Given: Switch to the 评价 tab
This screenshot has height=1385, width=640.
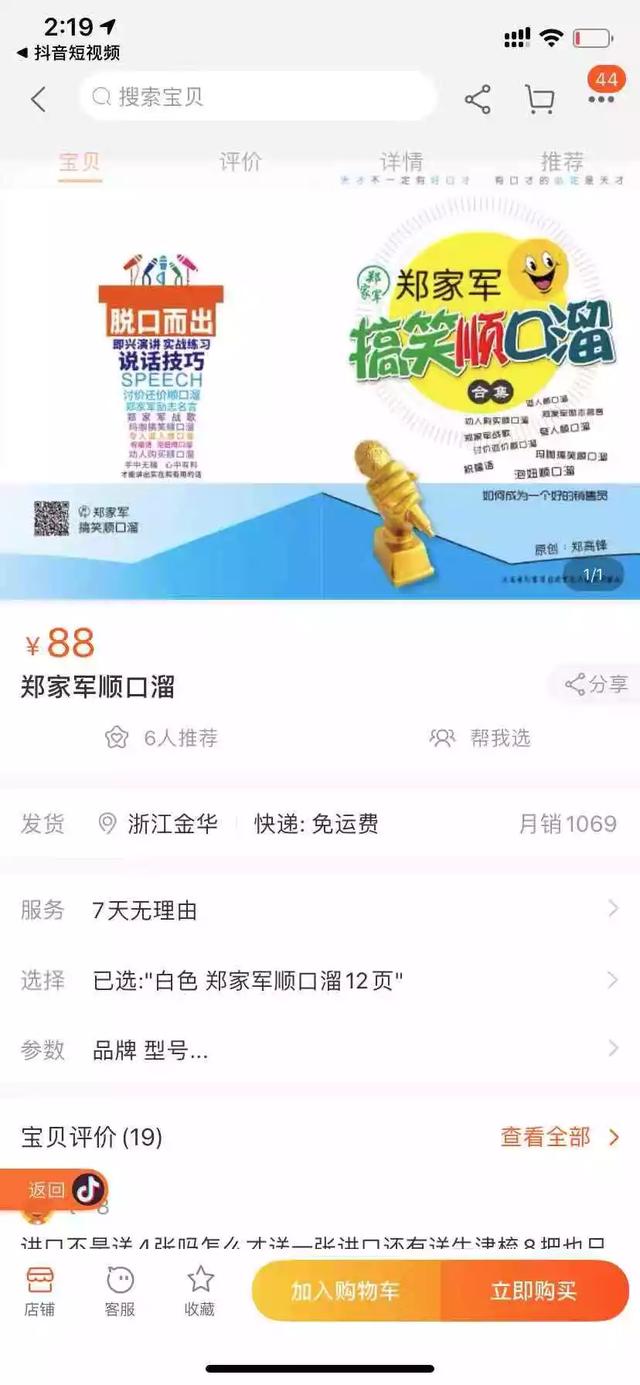Looking at the screenshot, I should coord(240,161).
